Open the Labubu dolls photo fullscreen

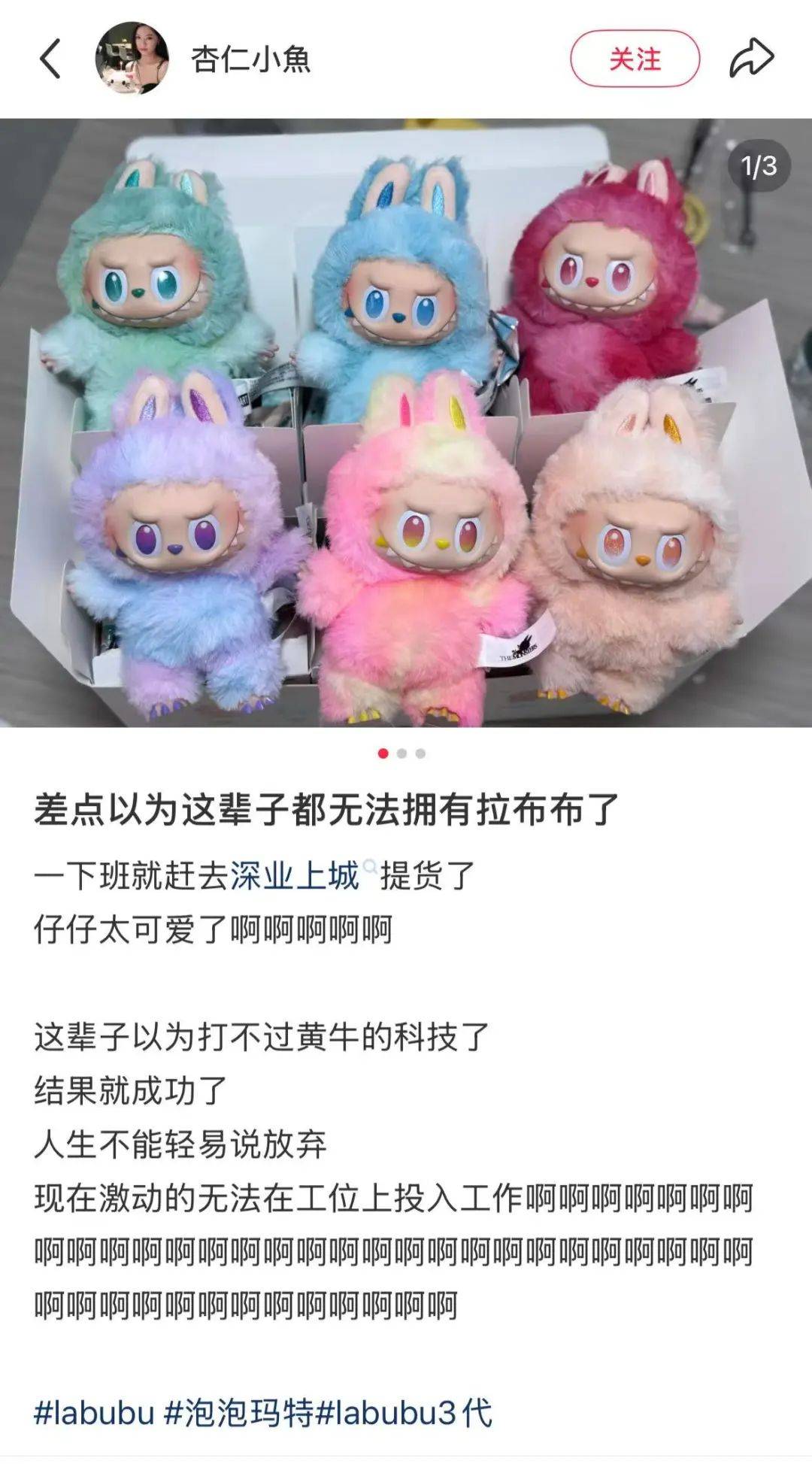point(406,423)
